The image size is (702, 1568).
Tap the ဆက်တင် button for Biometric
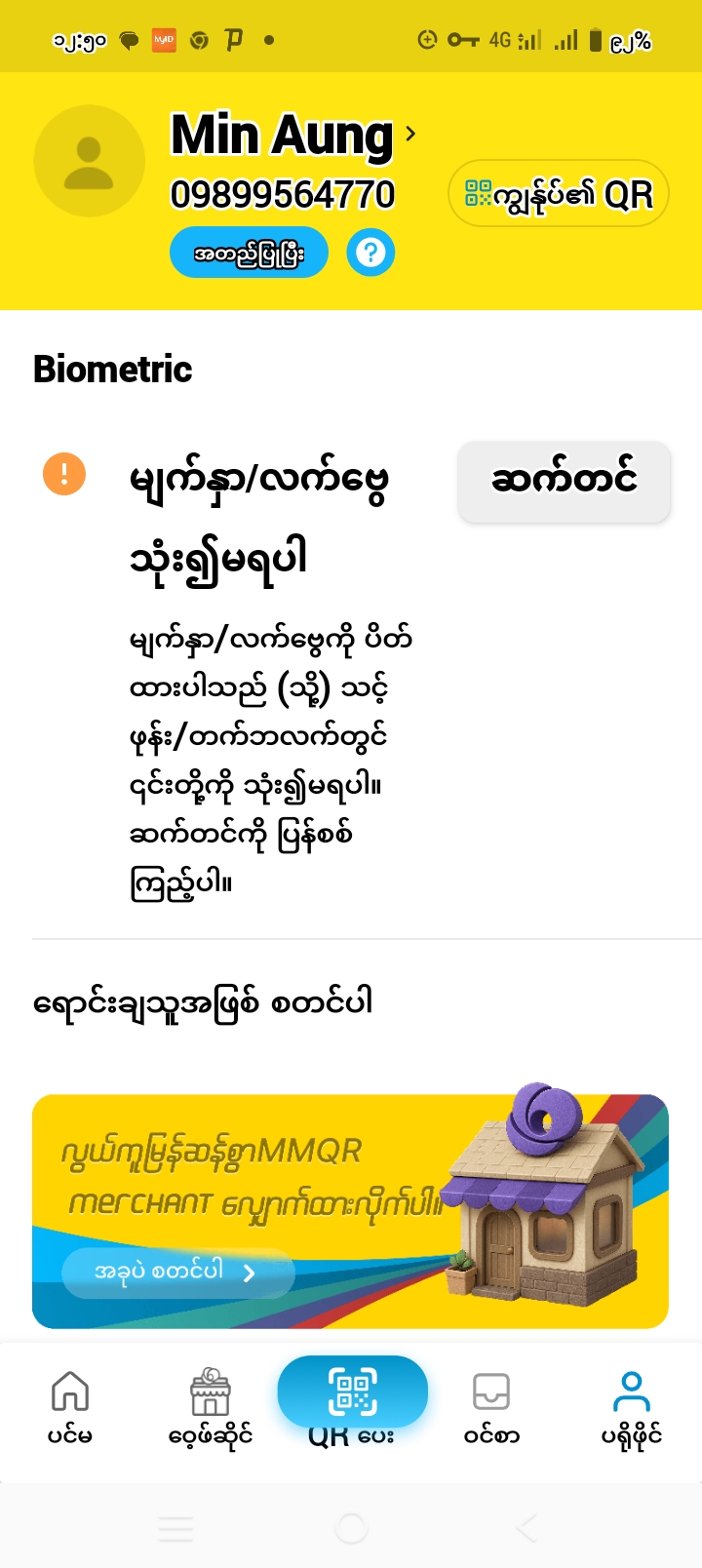click(x=564, y=481)
